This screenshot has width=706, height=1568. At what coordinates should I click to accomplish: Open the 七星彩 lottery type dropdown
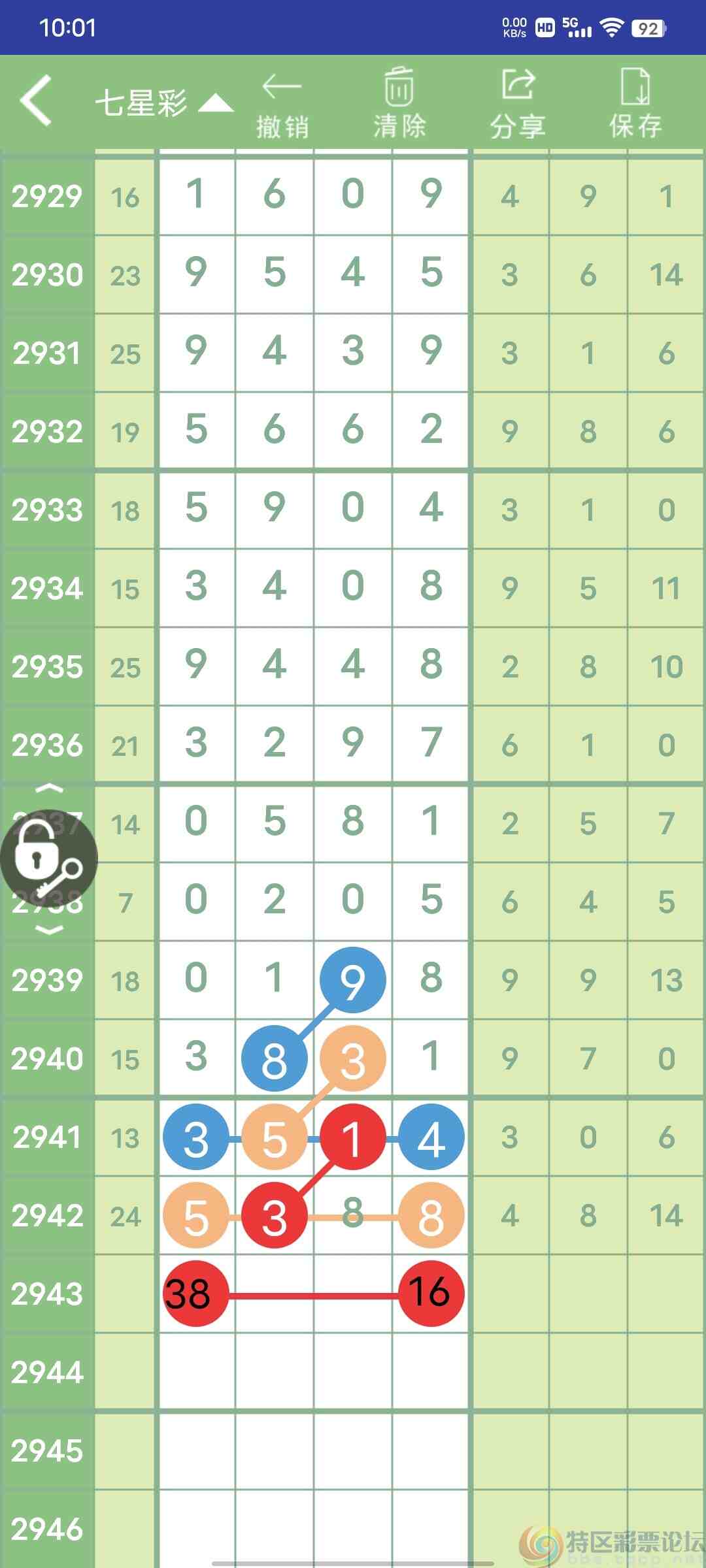pos(164,103)
